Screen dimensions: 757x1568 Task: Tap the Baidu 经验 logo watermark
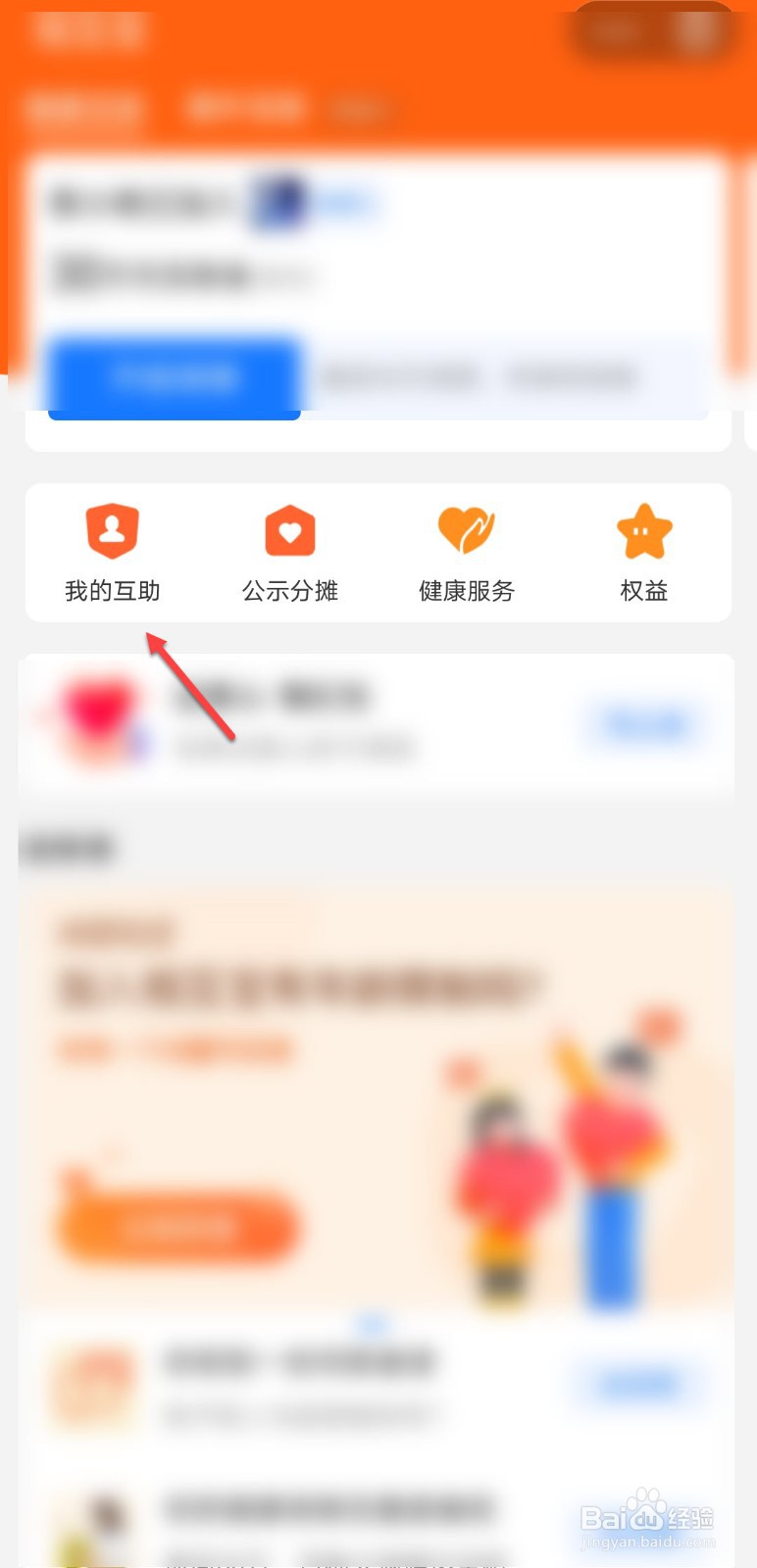647,1519
